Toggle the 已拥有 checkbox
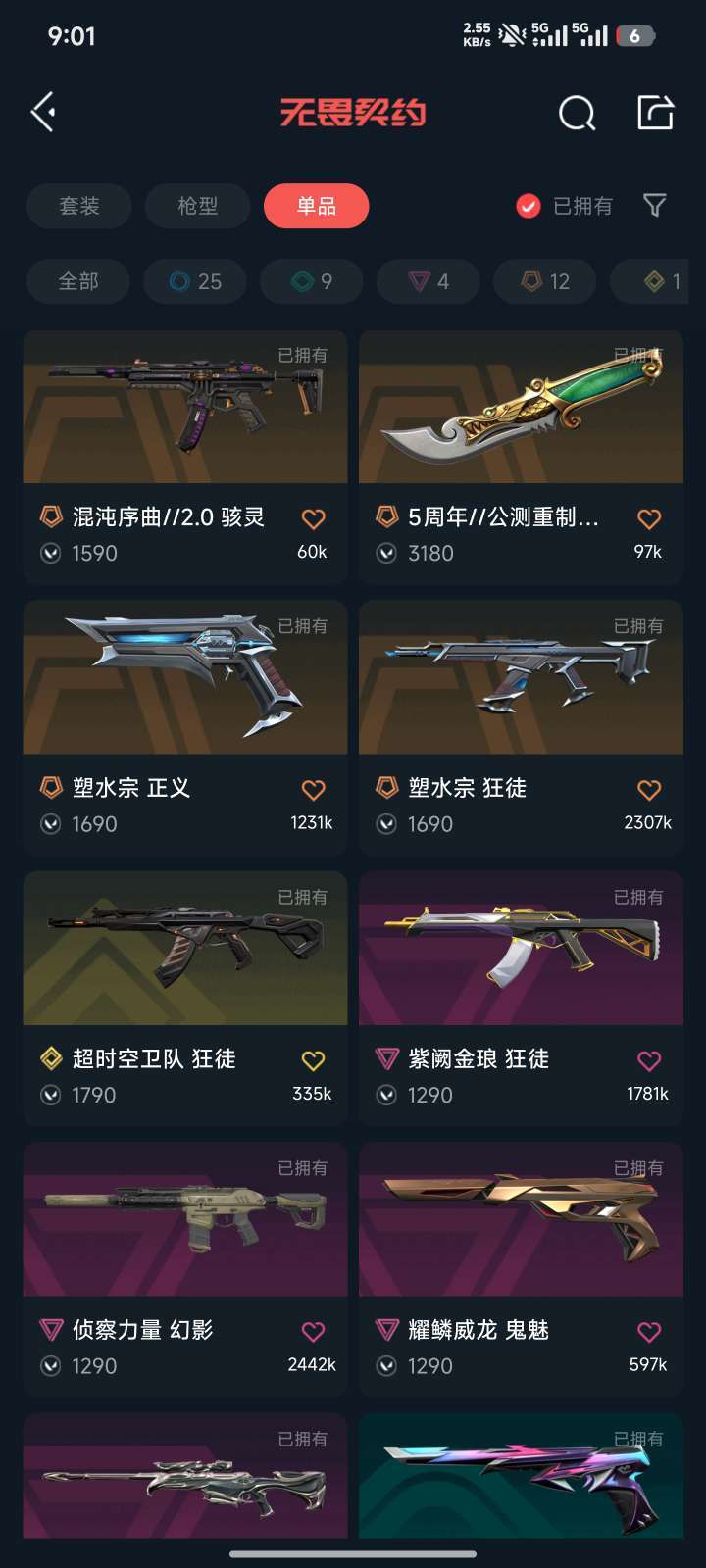Screen dimensions: 706x1568 point(529,206)
